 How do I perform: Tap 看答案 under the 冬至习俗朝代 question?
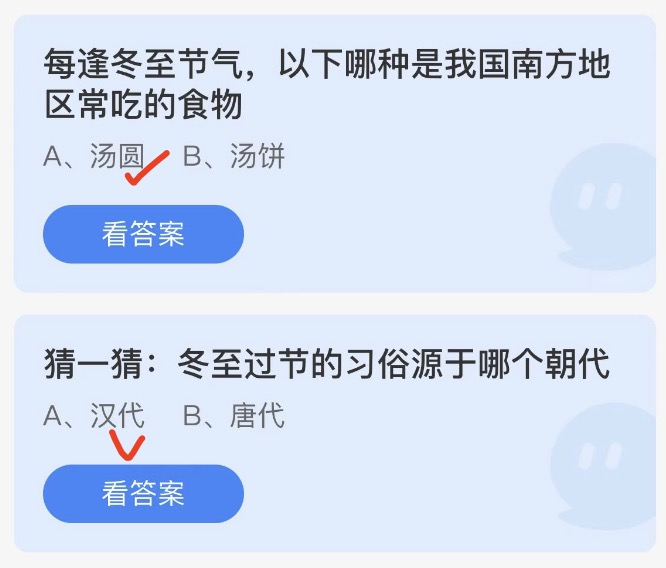143,493
